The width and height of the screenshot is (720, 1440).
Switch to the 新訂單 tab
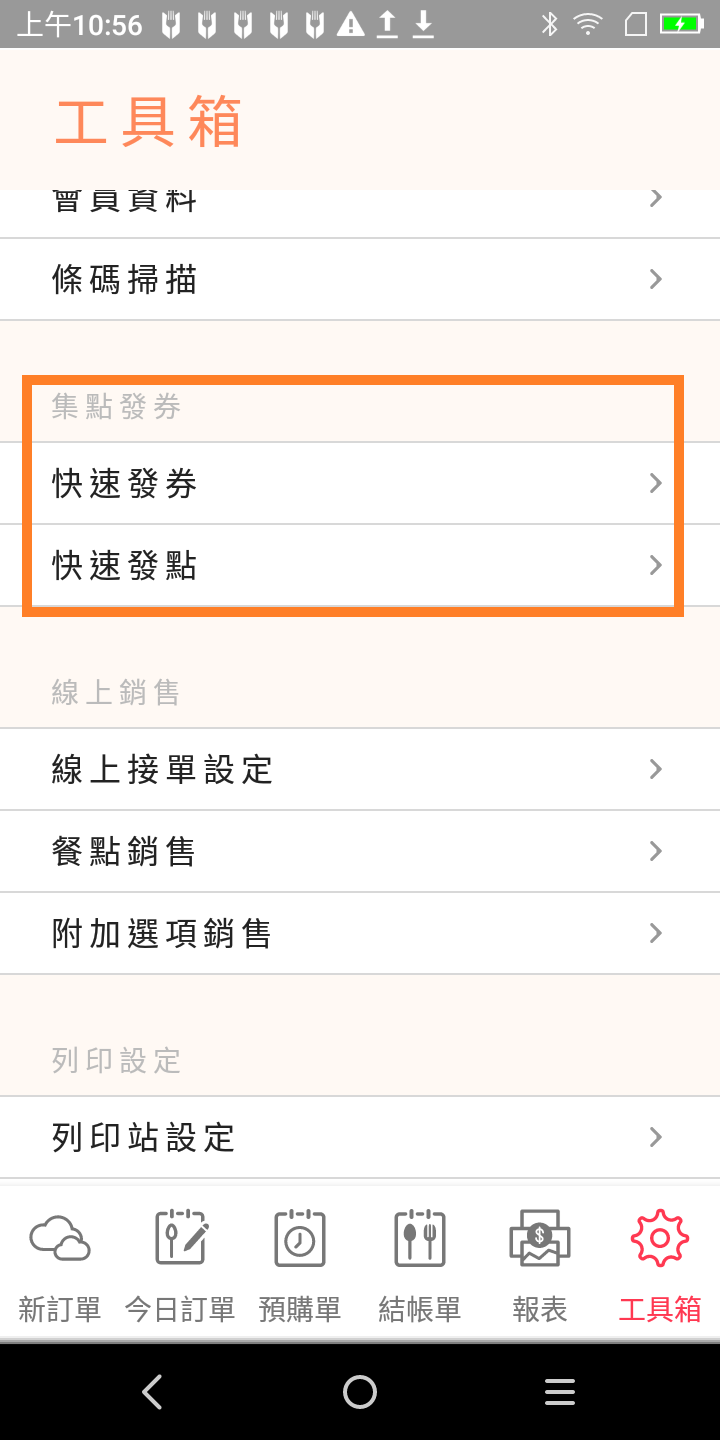click(60, 1264)
